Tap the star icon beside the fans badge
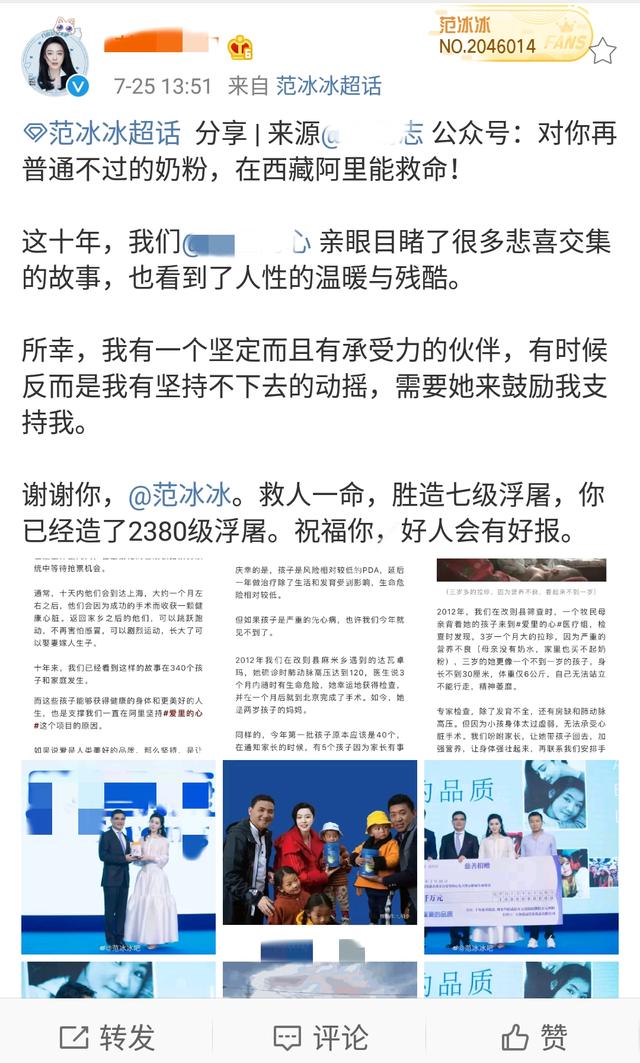This screenshot has width=640, height=1063. [602, 50]
